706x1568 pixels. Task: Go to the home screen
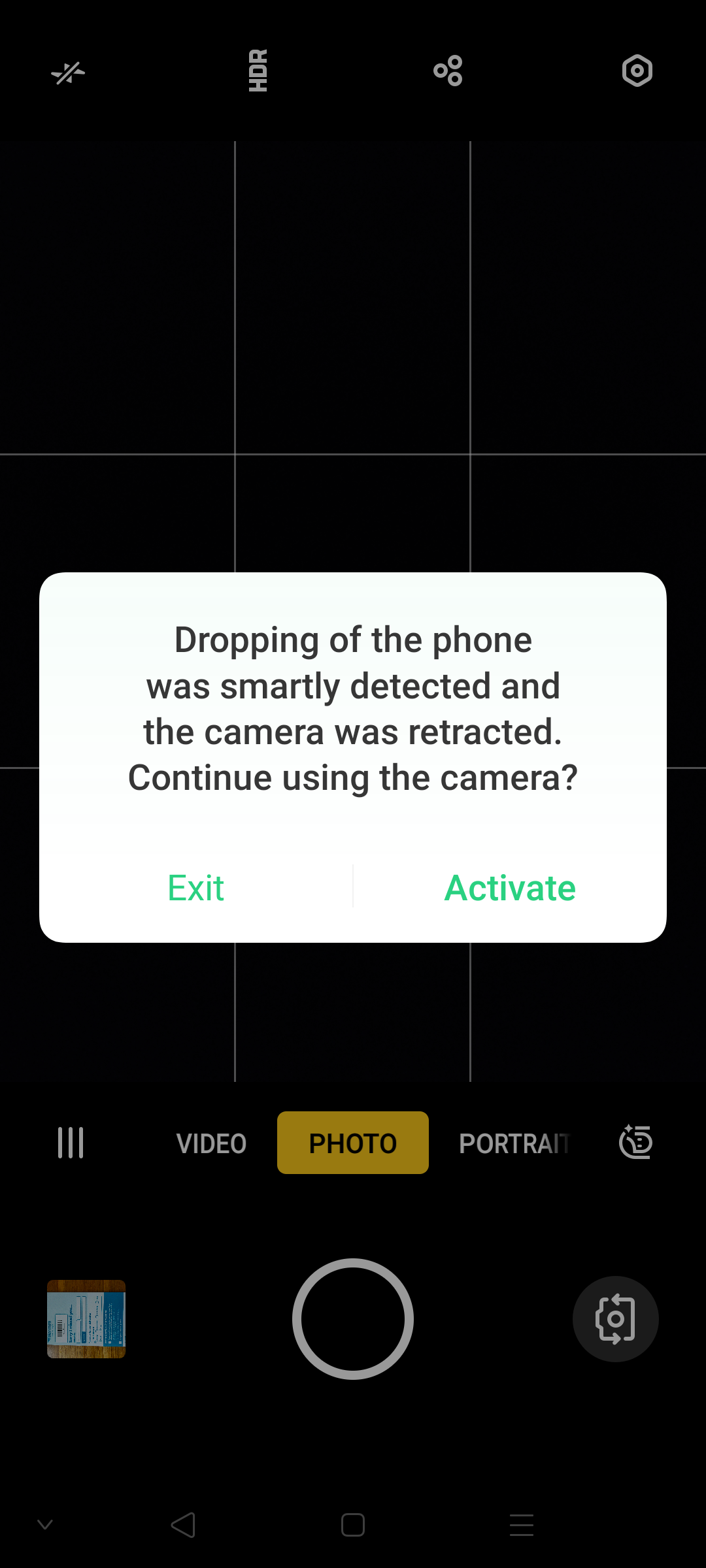[x=353, y=1525]
